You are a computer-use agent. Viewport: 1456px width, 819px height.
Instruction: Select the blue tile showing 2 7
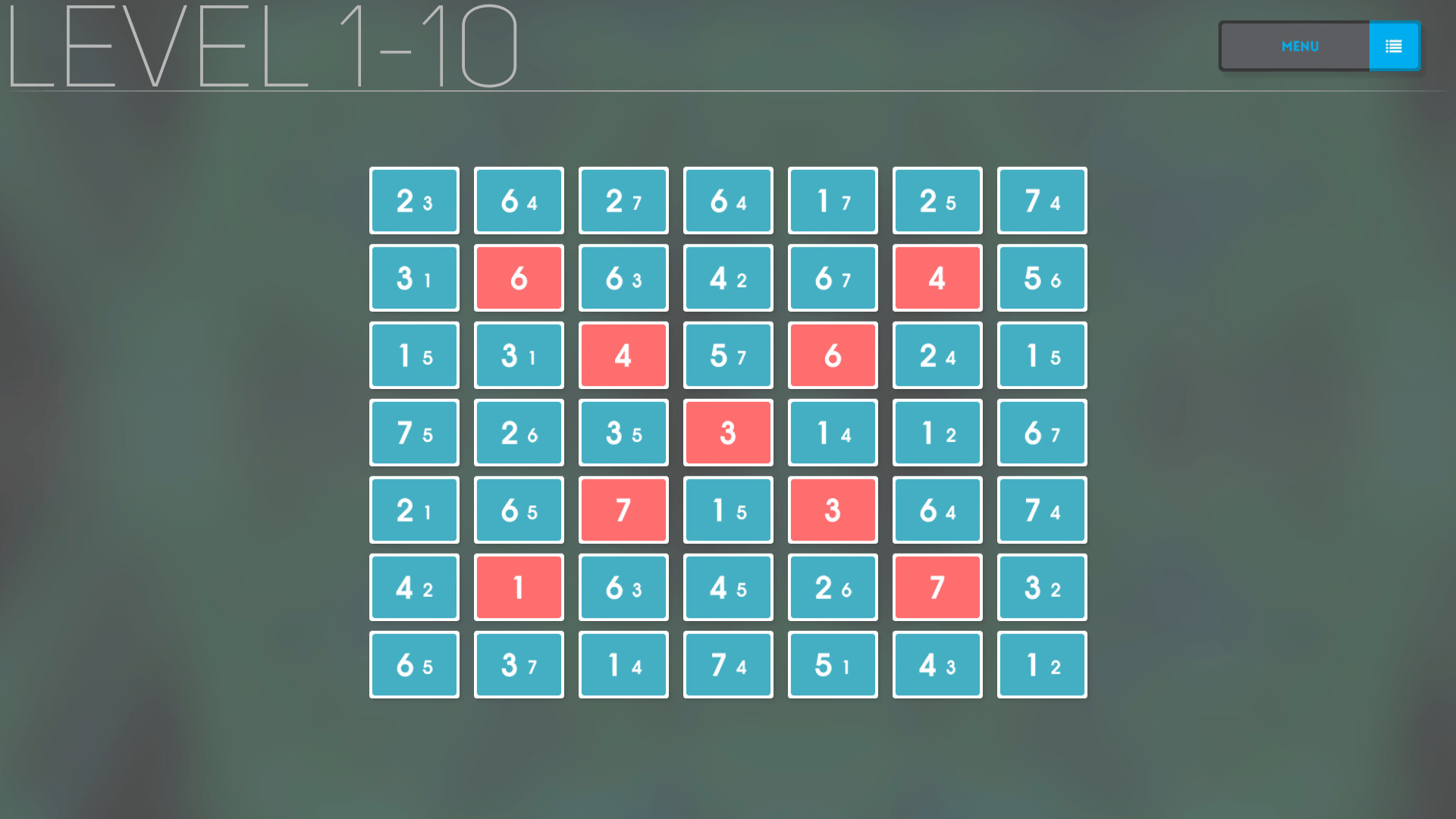[x=623, y=201]
